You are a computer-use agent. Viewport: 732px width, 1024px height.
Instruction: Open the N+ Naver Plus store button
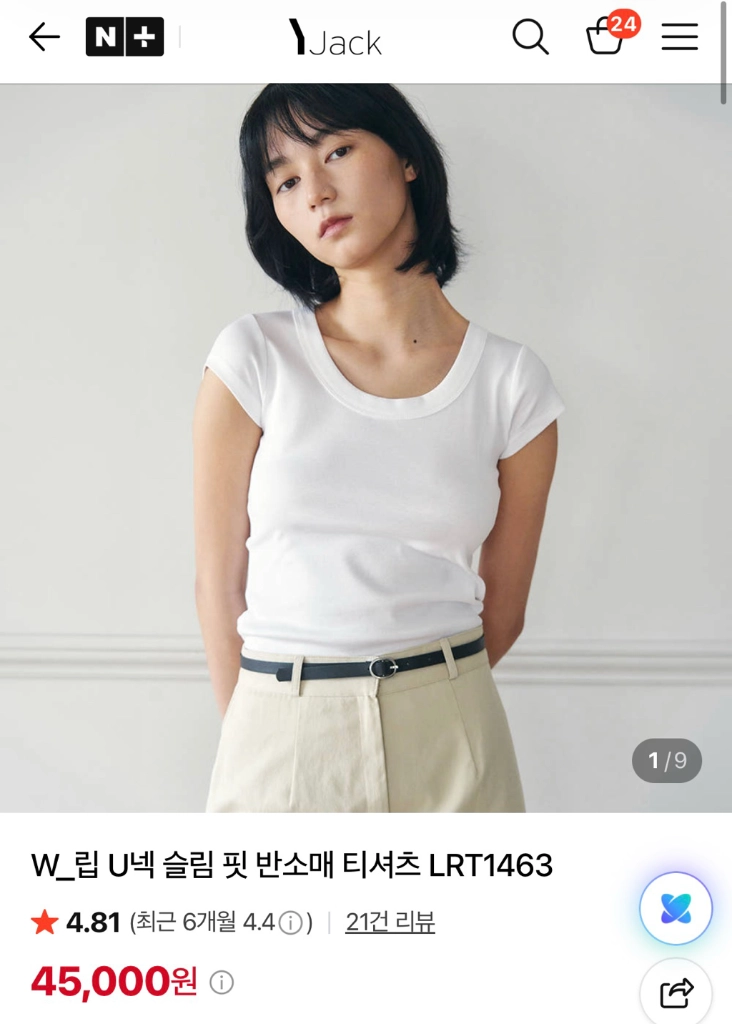point(125,37)
